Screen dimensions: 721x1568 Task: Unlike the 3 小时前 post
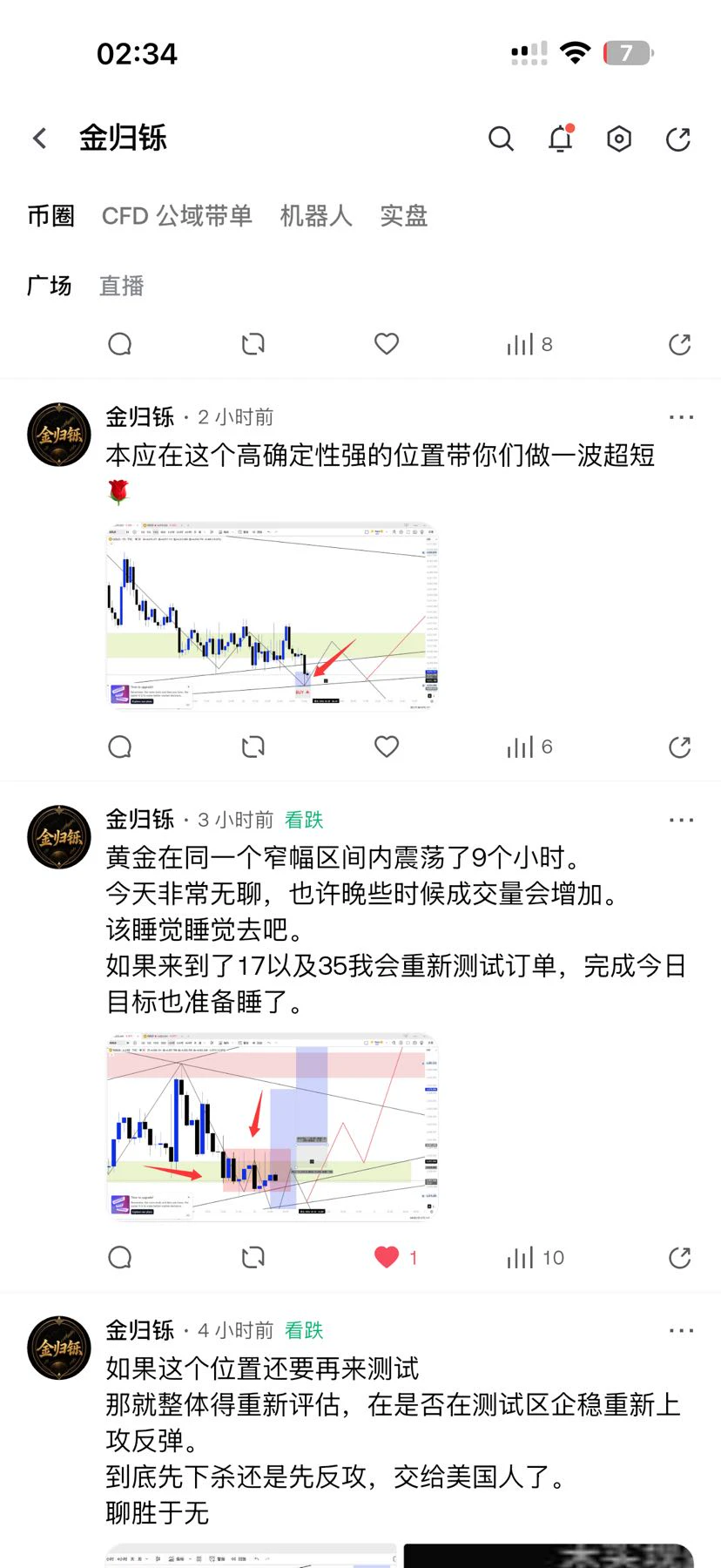(387, 1257)
